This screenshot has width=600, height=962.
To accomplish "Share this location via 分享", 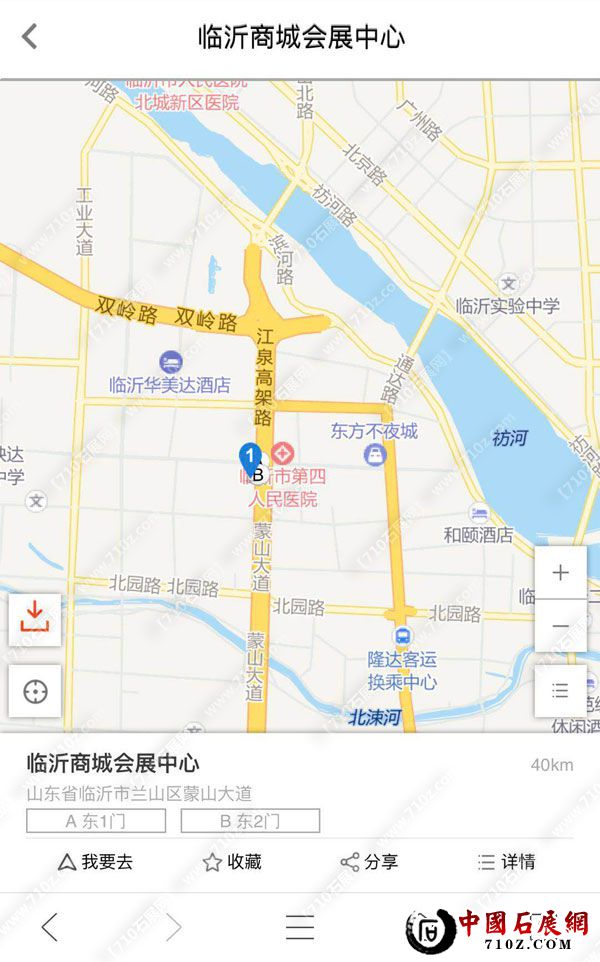I will [x=369, y=862].
